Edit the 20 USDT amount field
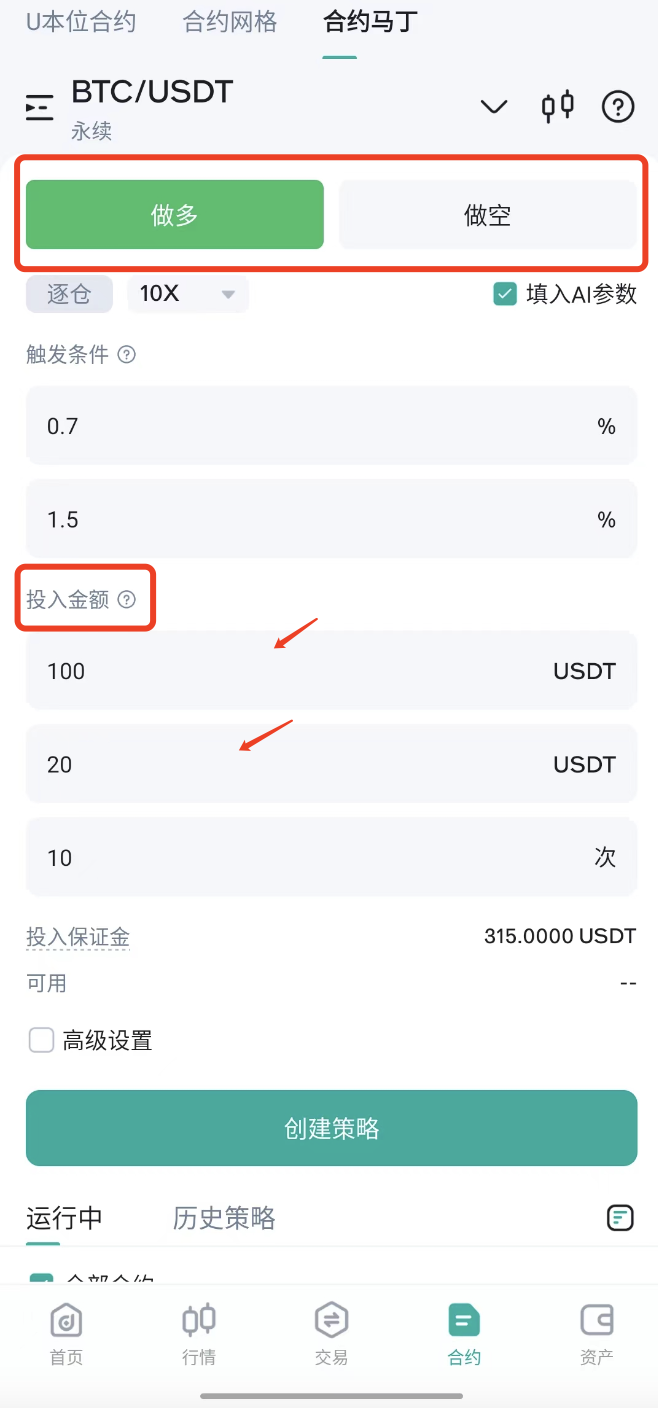The image size is (658, 1408). tap(331, 764)
